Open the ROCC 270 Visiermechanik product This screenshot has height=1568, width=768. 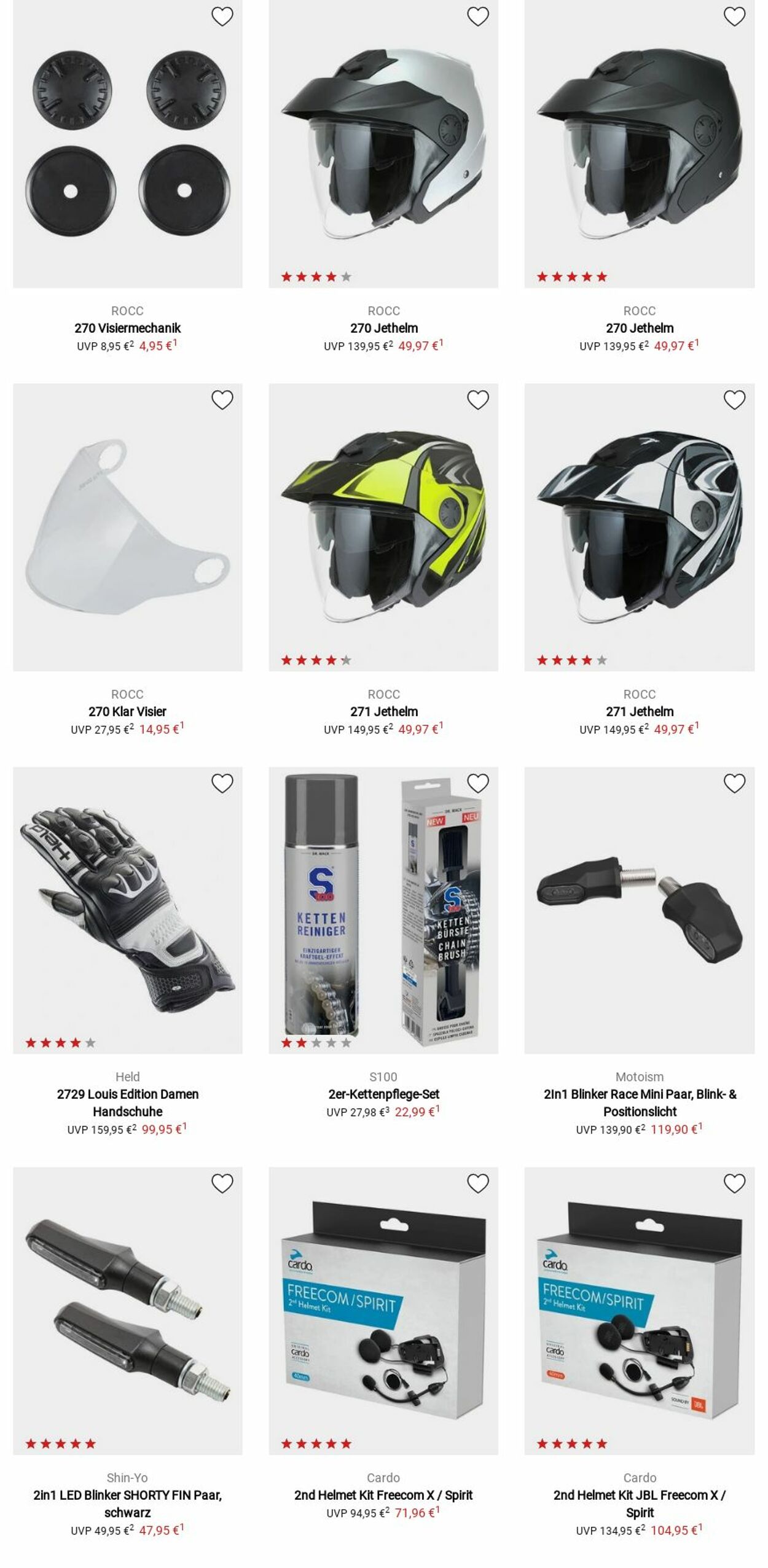pos(127,328)
